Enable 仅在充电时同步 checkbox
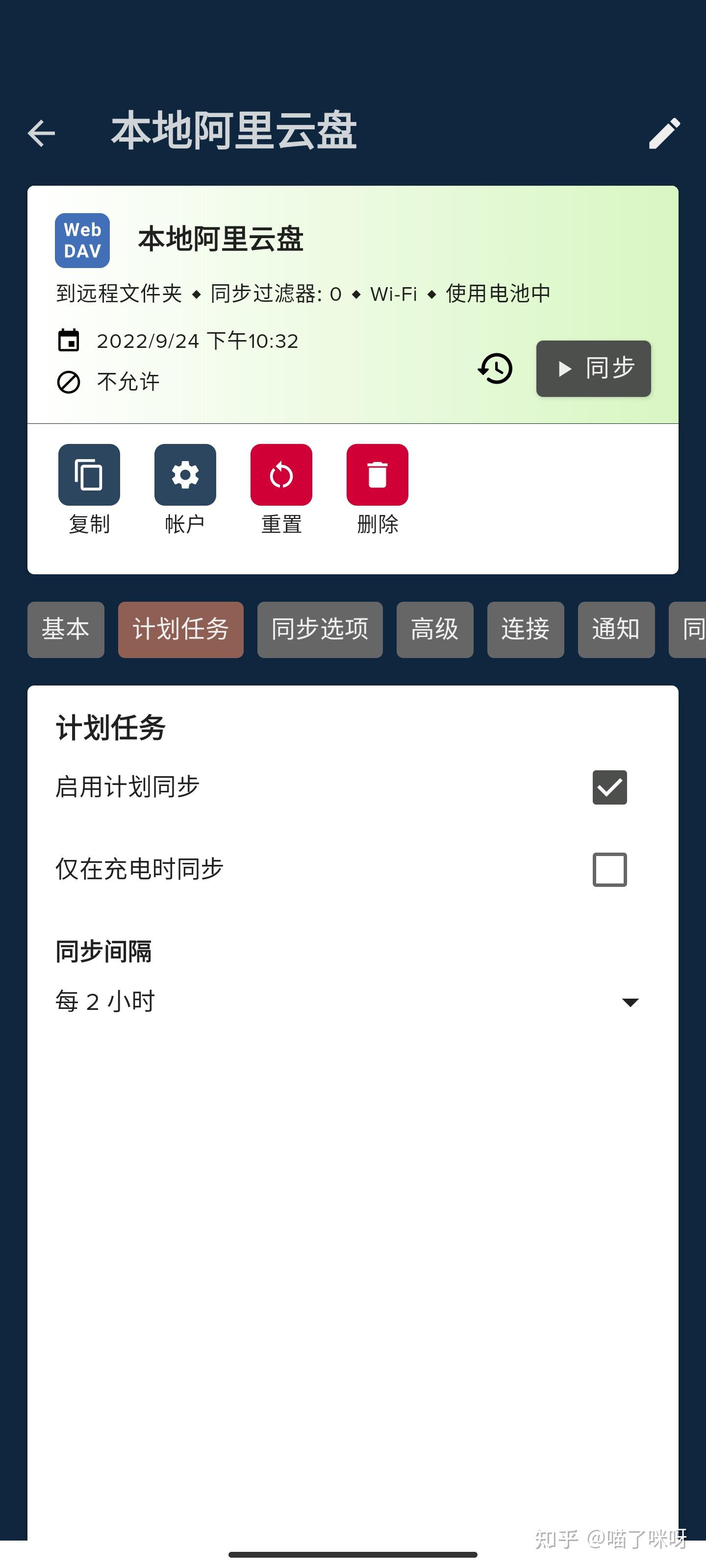Image resolution: width=706 pixels, height=1568 pixels. 610,869
